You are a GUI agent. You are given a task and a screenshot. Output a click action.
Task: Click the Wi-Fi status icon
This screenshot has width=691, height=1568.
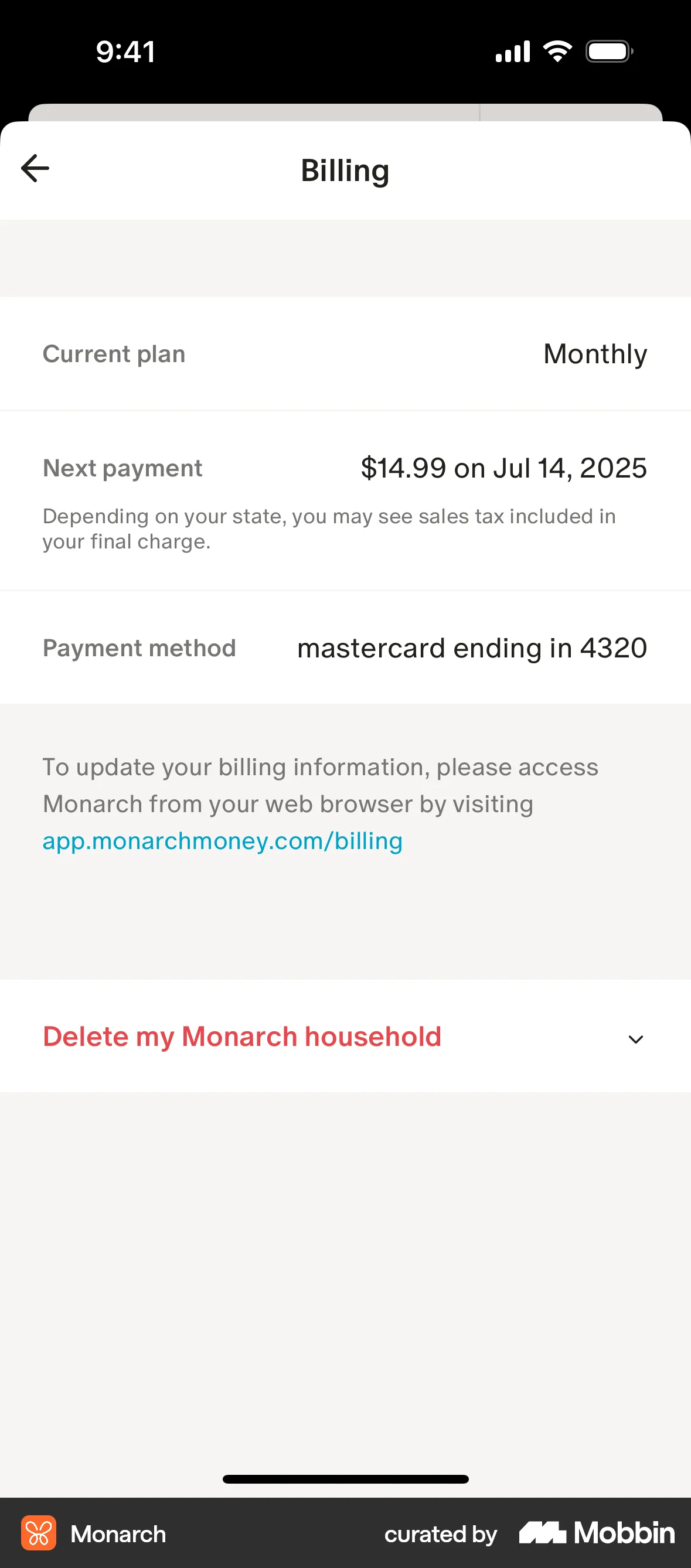[556, 51]
